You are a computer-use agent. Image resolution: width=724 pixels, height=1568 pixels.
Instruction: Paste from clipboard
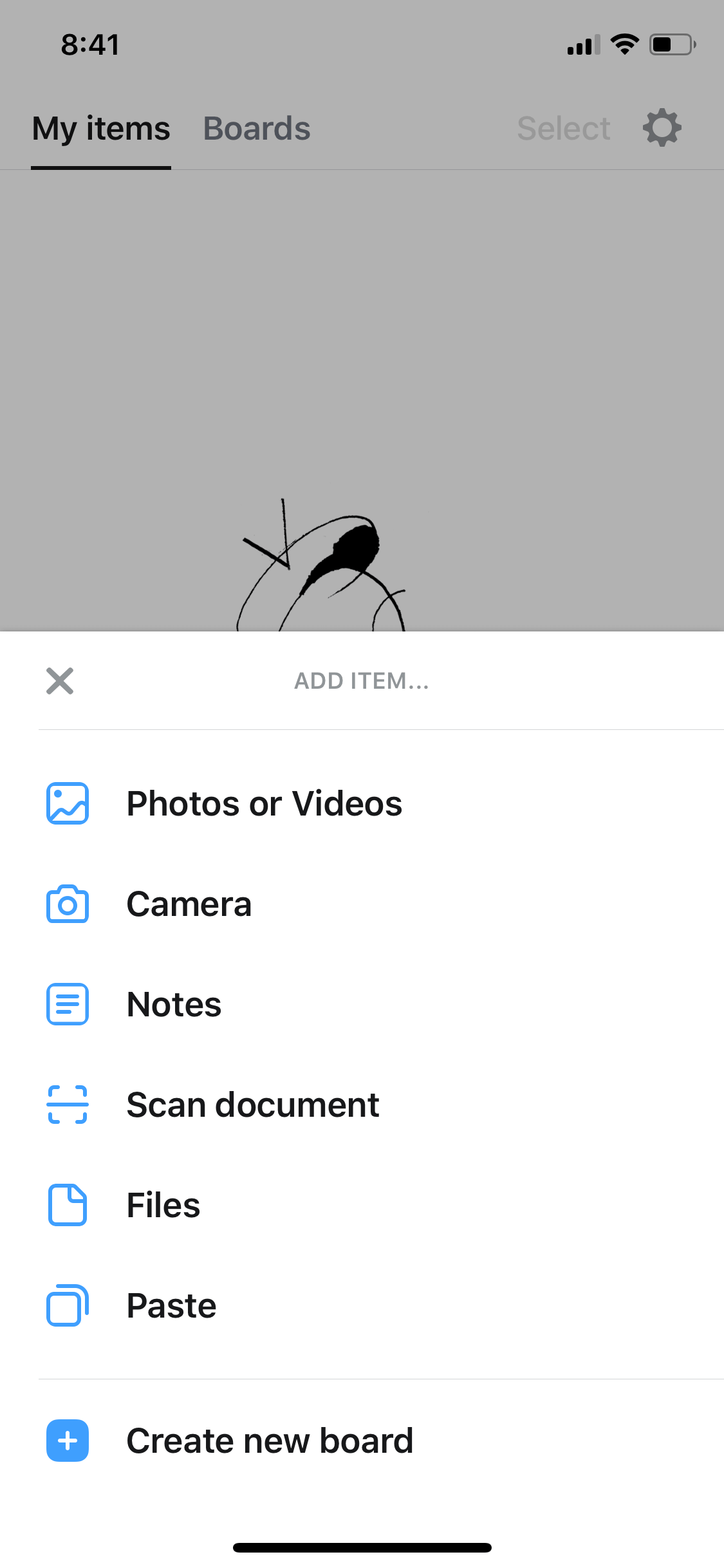362,1305
